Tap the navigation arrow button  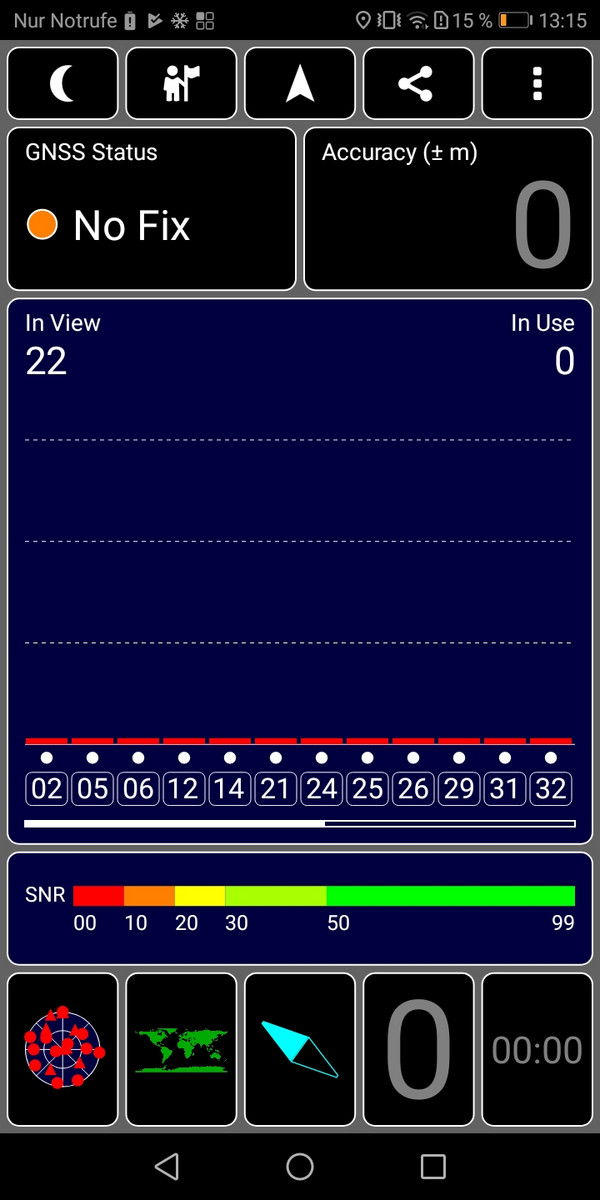[300, 84]
